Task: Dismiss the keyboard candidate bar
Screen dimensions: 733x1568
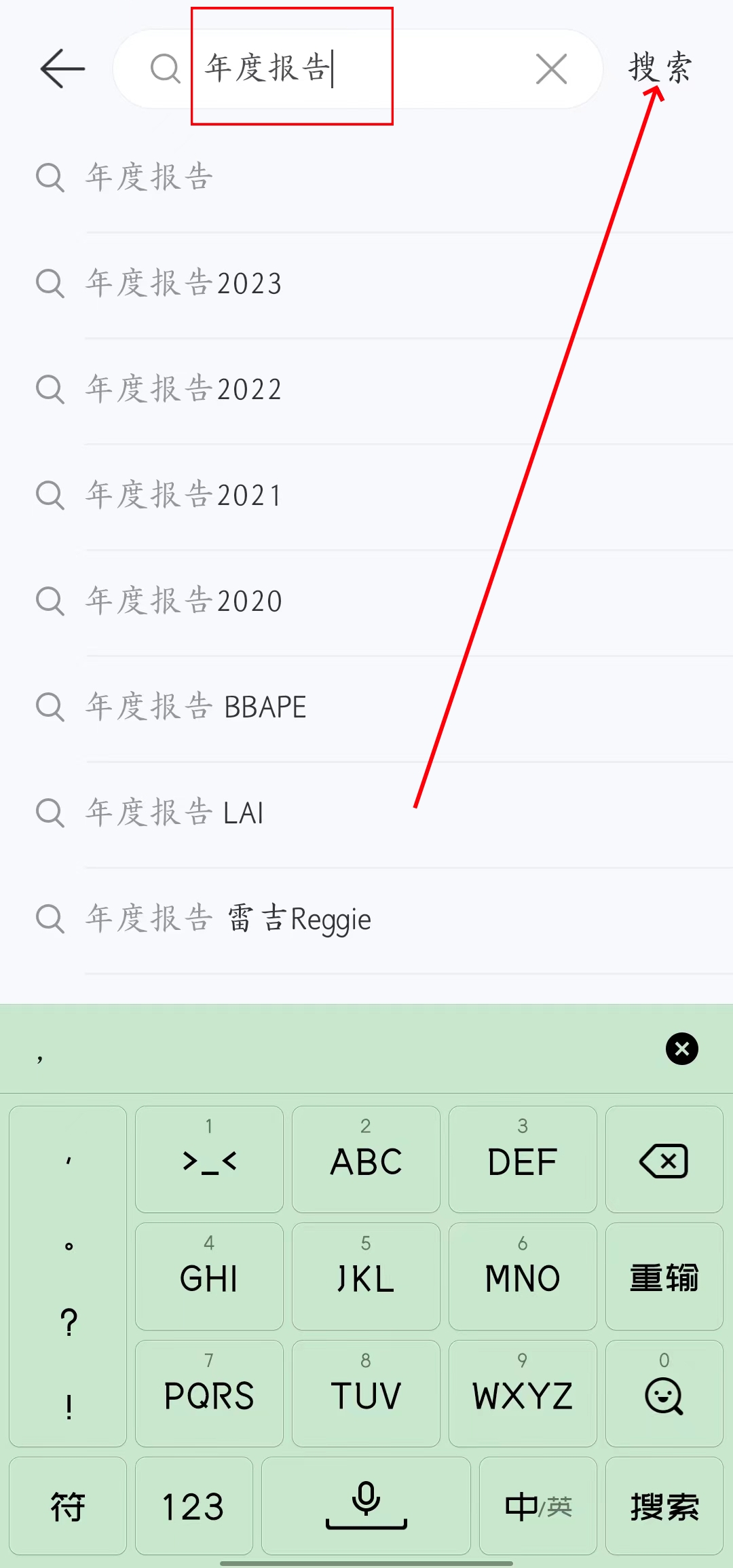Action: coord(681,1049)
